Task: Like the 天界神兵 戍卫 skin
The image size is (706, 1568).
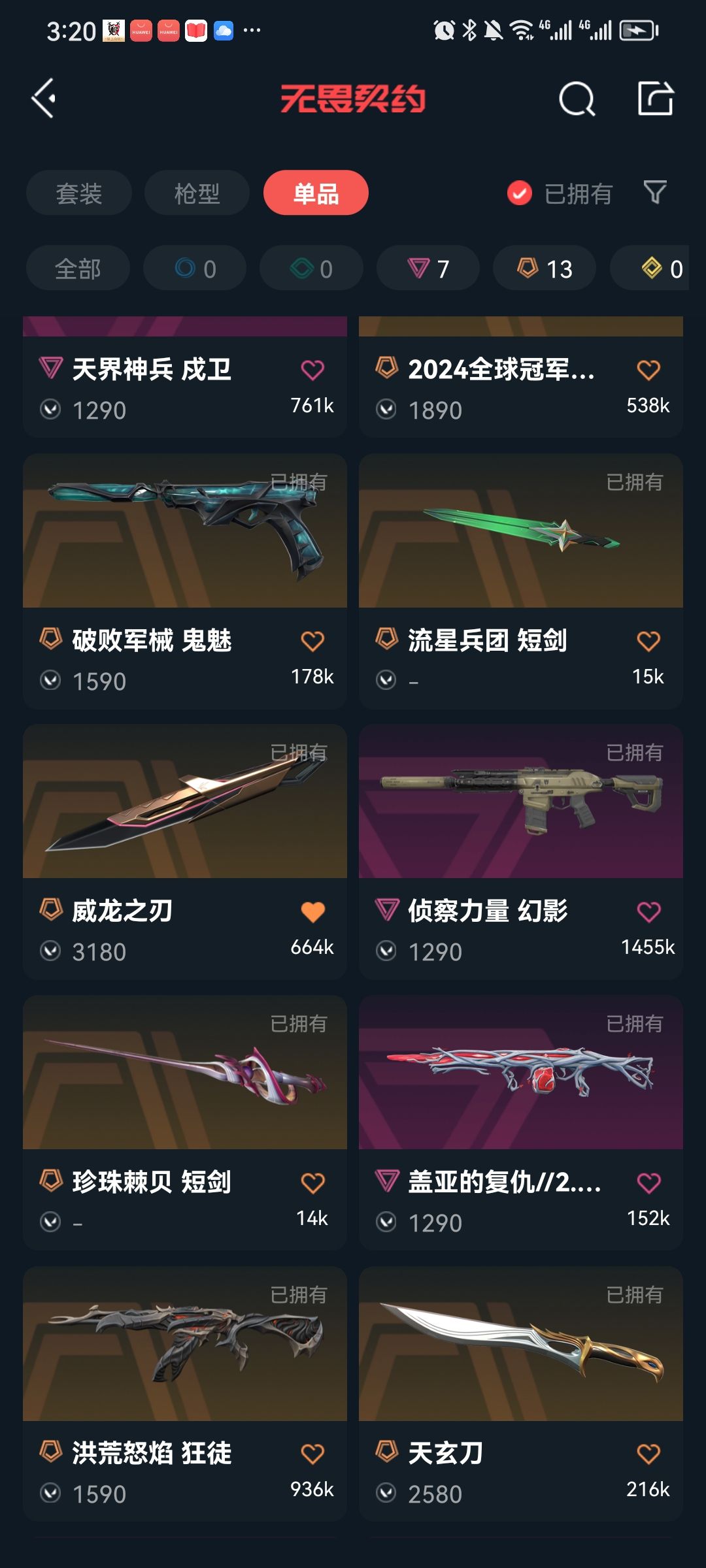Action: 312,370
